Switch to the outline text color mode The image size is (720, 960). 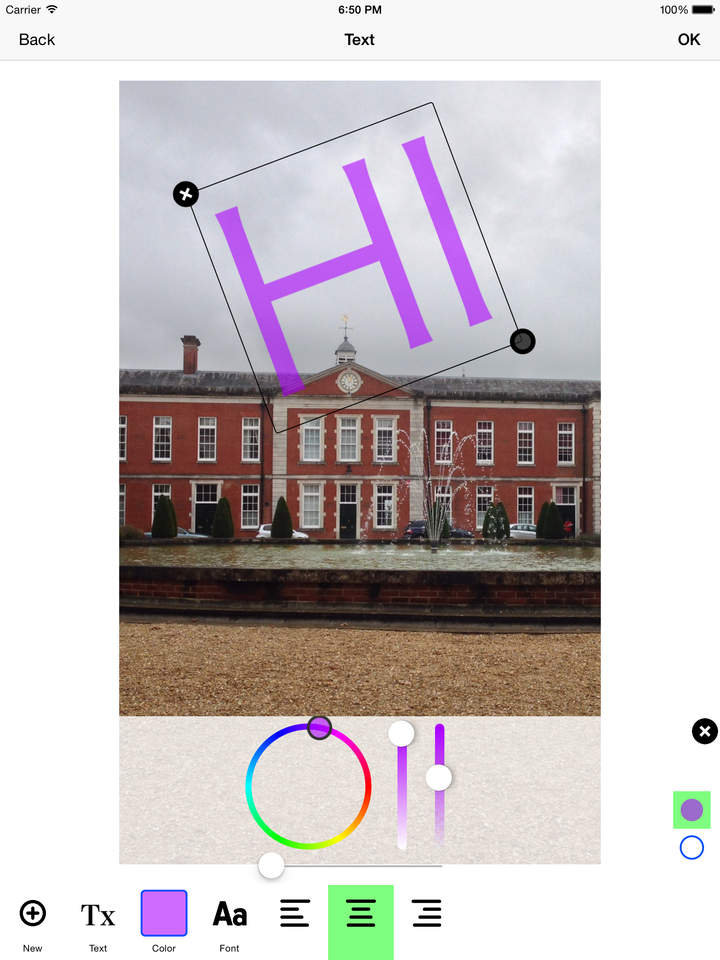[x=692, y=847]
